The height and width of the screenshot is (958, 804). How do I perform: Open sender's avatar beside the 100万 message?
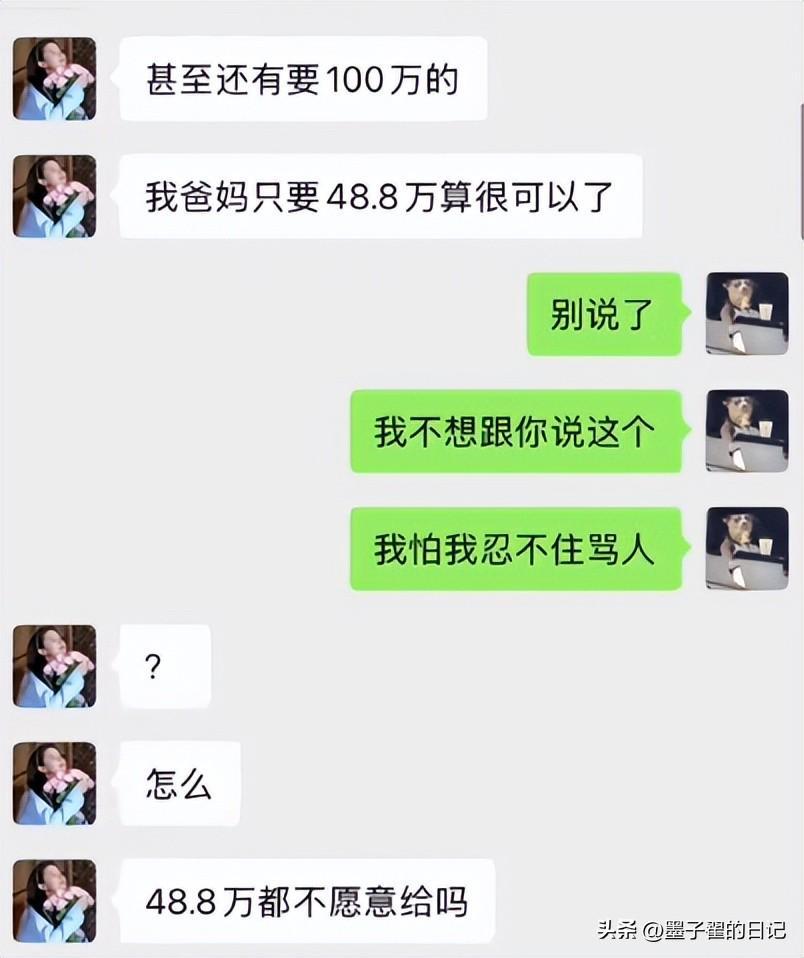54,79
